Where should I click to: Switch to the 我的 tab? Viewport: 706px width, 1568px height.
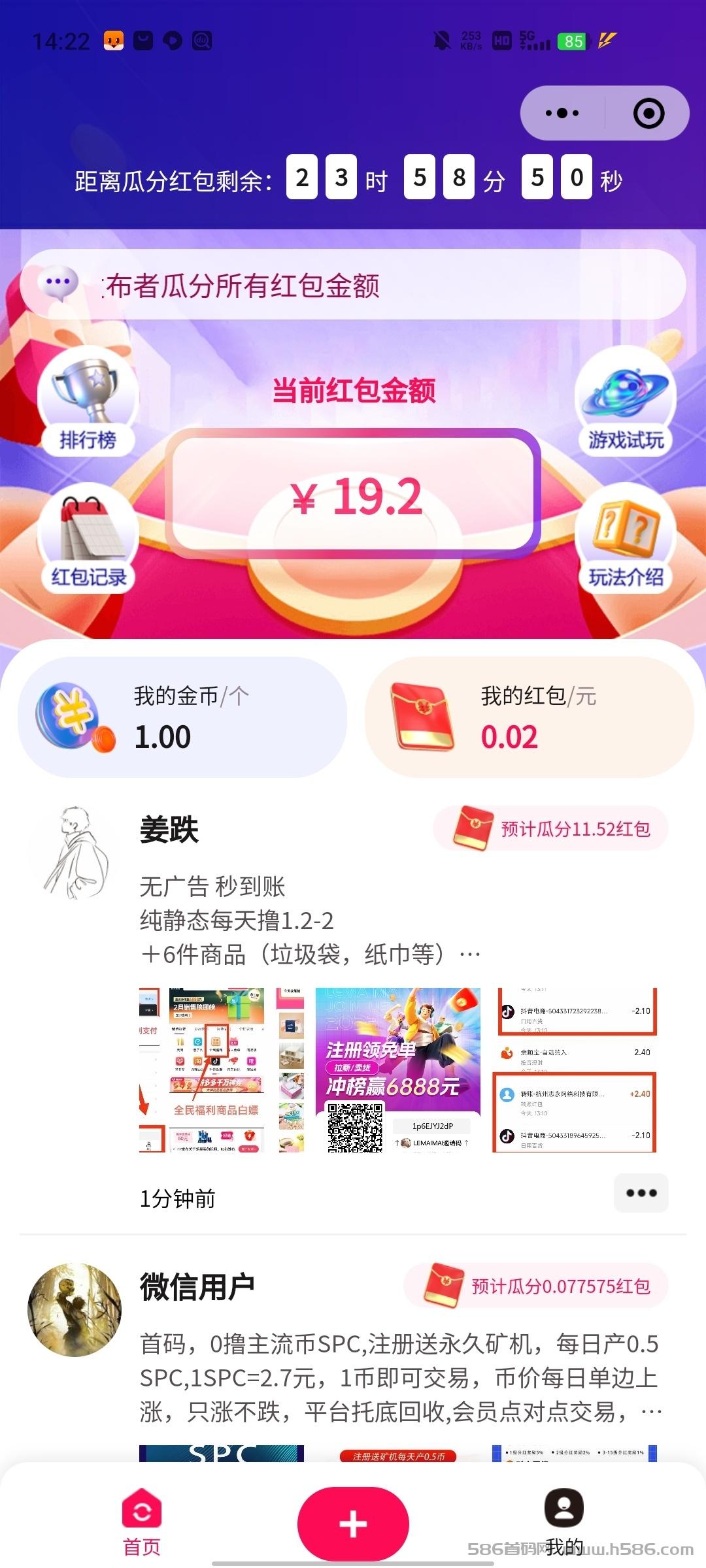click(563, 1522)
